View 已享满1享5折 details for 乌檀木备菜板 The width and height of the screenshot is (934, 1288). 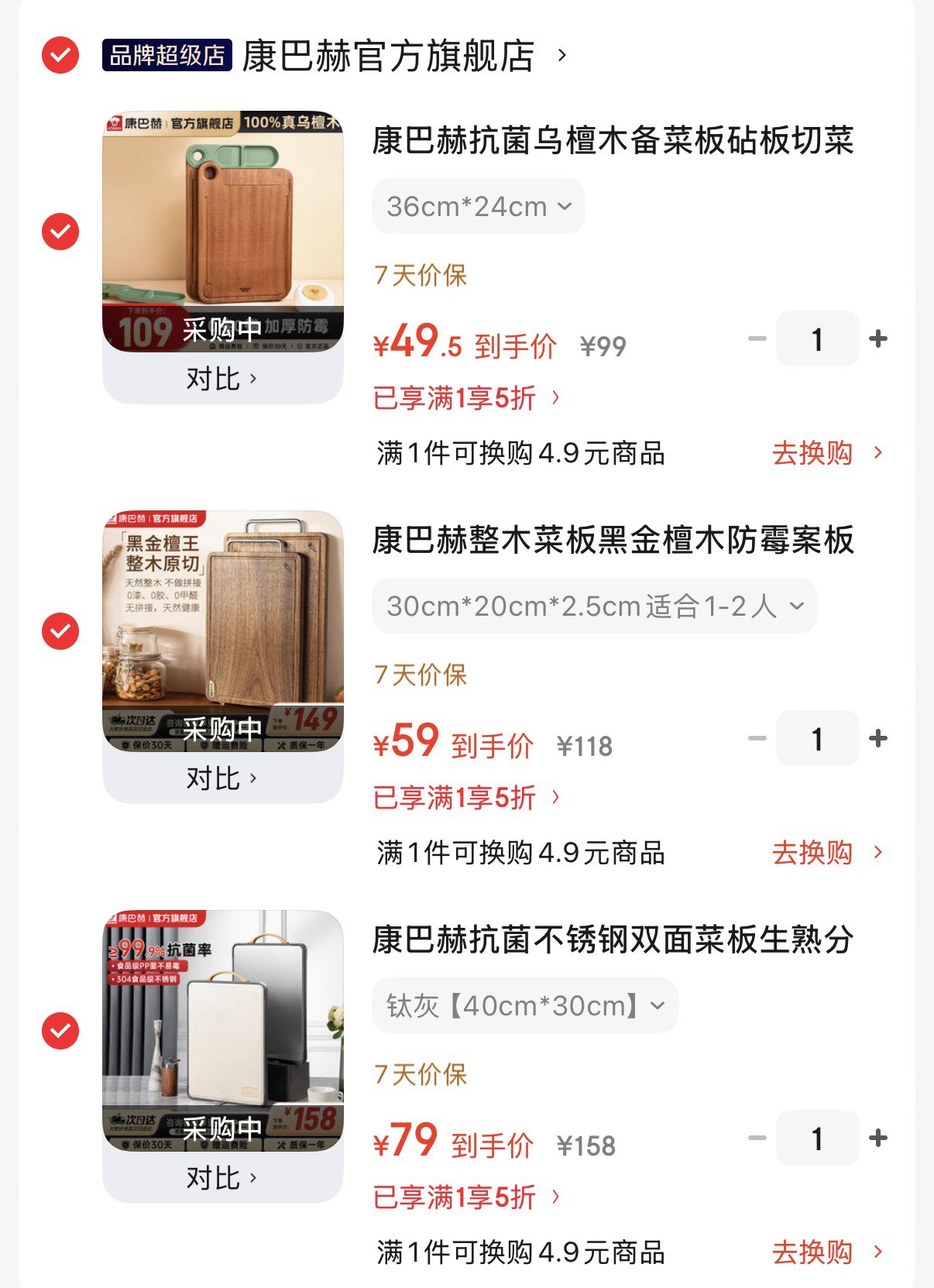click(466, 398)
